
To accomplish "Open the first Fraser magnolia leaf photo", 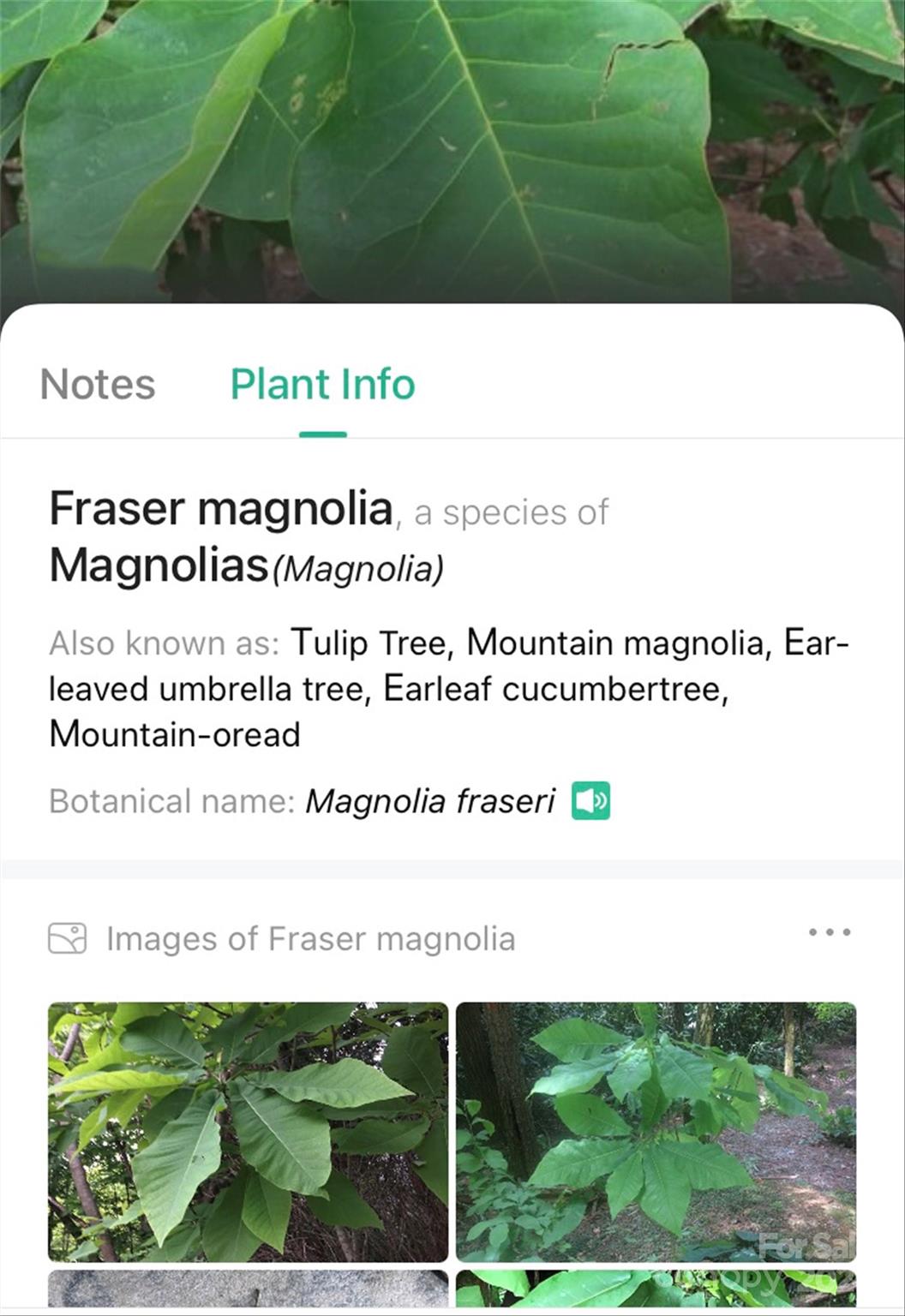I will click(x=248, y=1131).
